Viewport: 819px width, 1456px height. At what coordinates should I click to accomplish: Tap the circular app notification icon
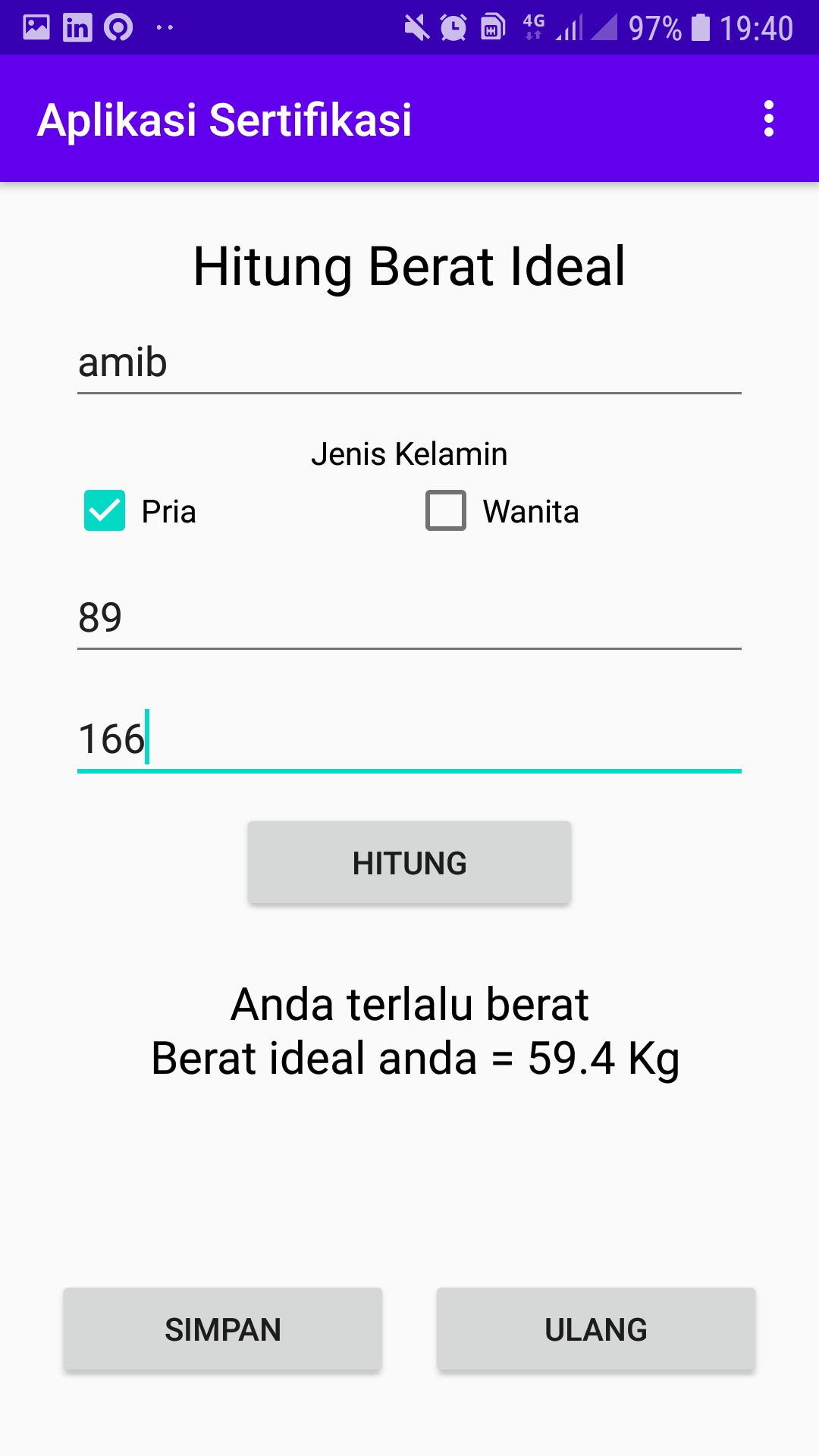click(x=120, y=27)
